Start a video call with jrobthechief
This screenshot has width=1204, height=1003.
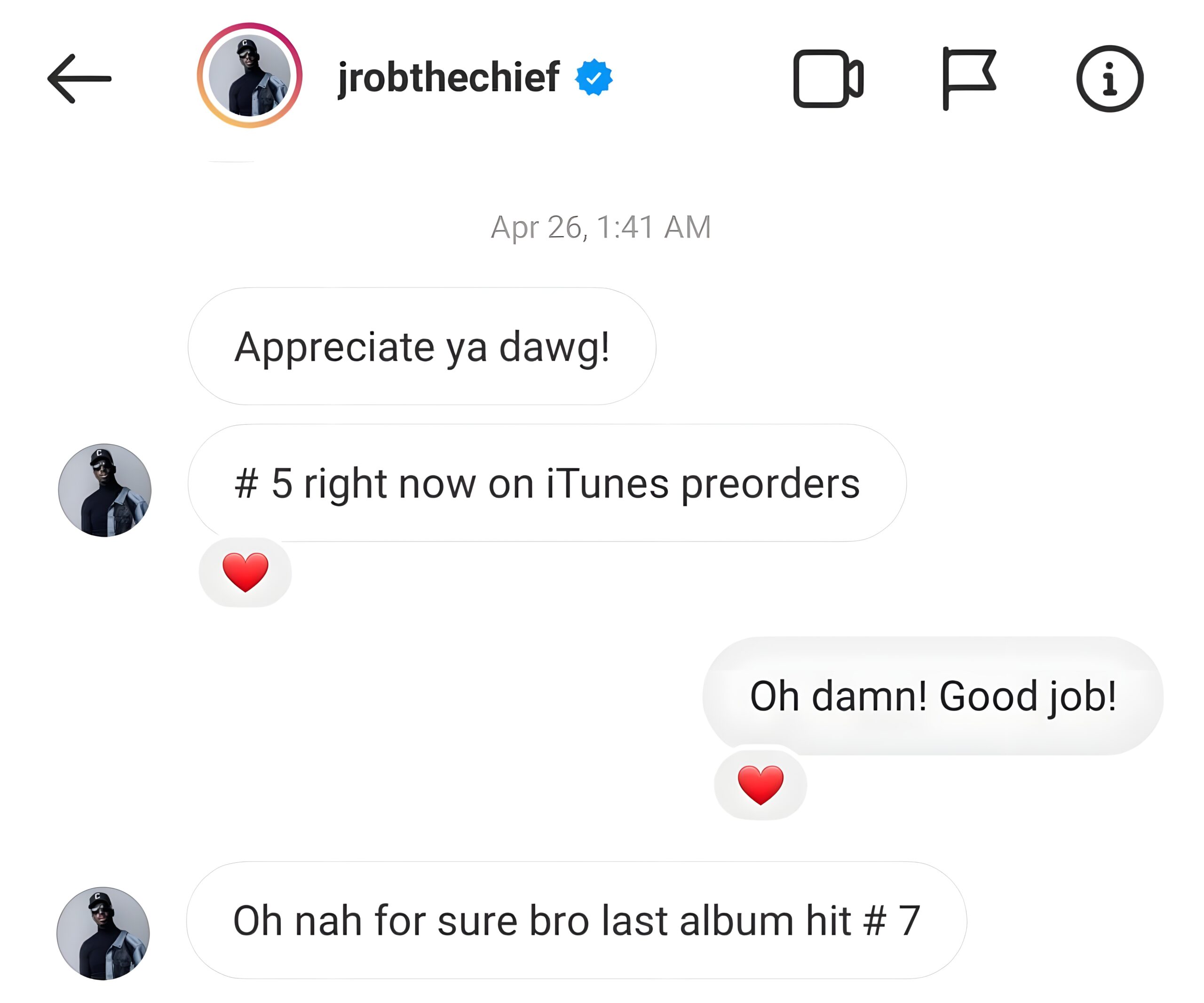tap(828, 79)
